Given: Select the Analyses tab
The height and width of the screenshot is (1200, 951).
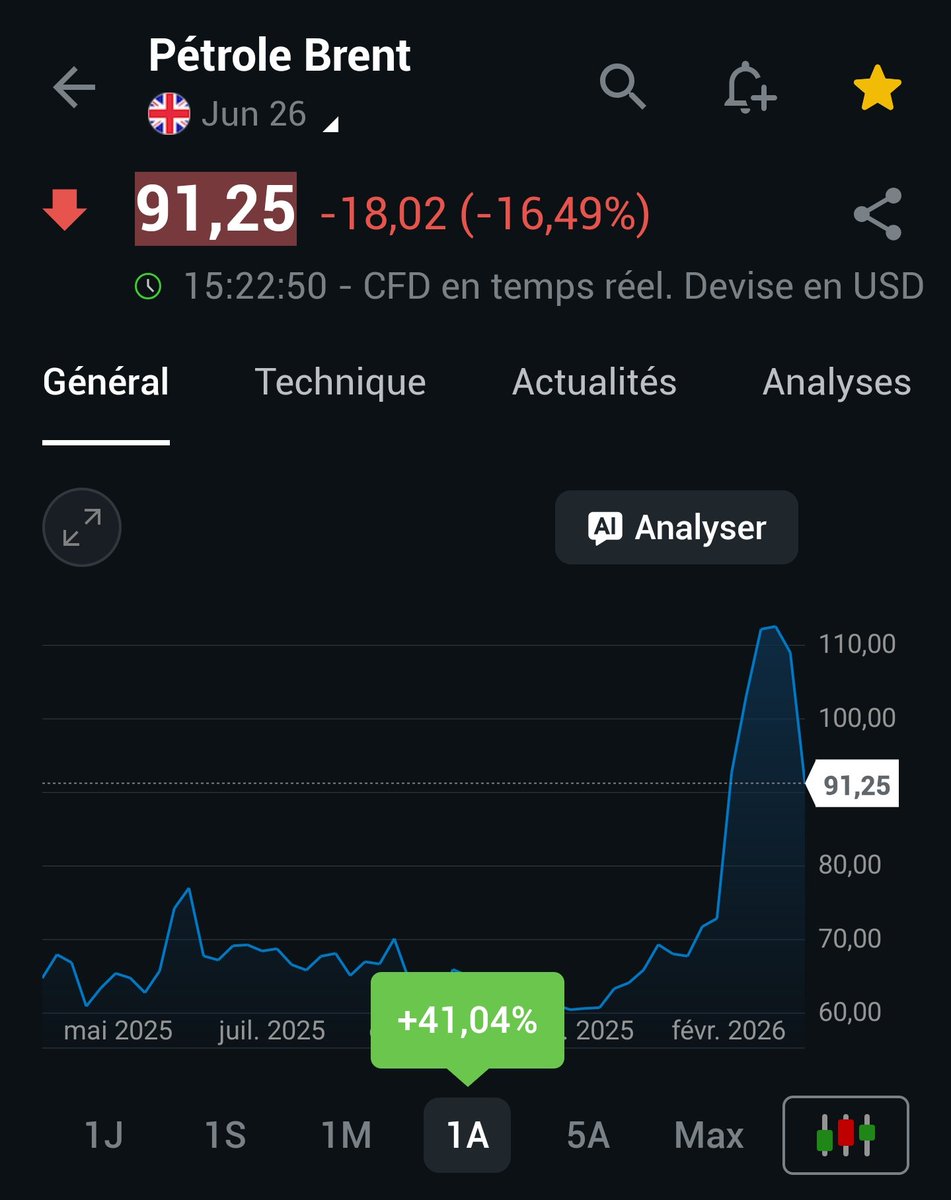Looking at the screenshot, I should 836,382.
